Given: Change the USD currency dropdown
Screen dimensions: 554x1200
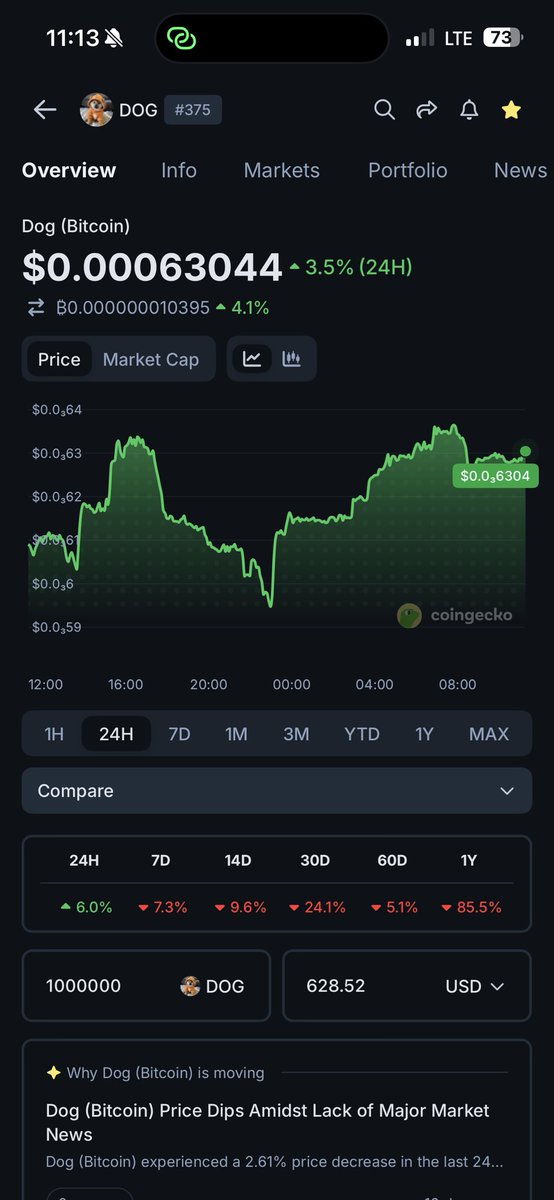Looking at the screenshot, I should tap(474, 986).
